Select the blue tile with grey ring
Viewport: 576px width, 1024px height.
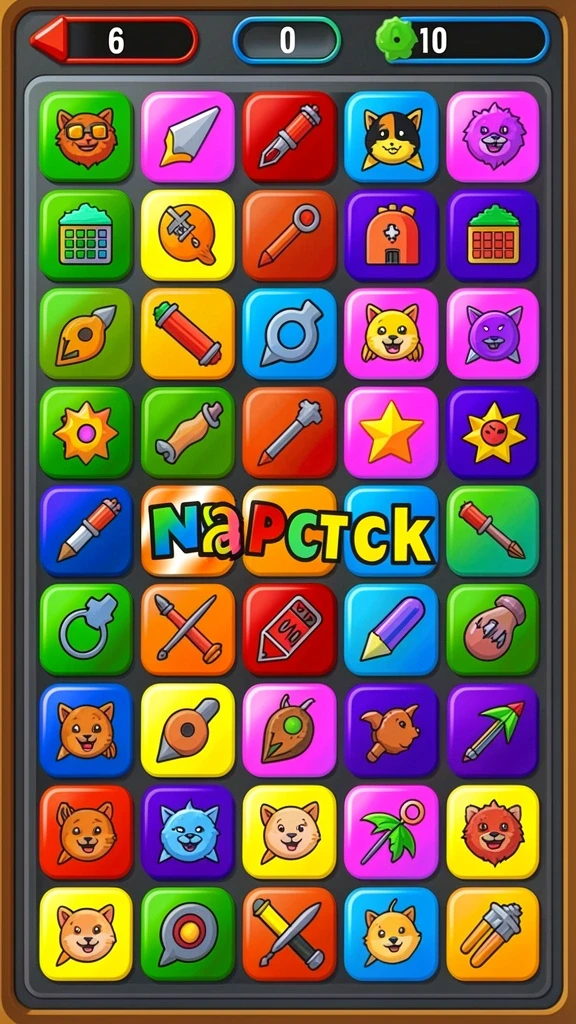coord(290,334)
